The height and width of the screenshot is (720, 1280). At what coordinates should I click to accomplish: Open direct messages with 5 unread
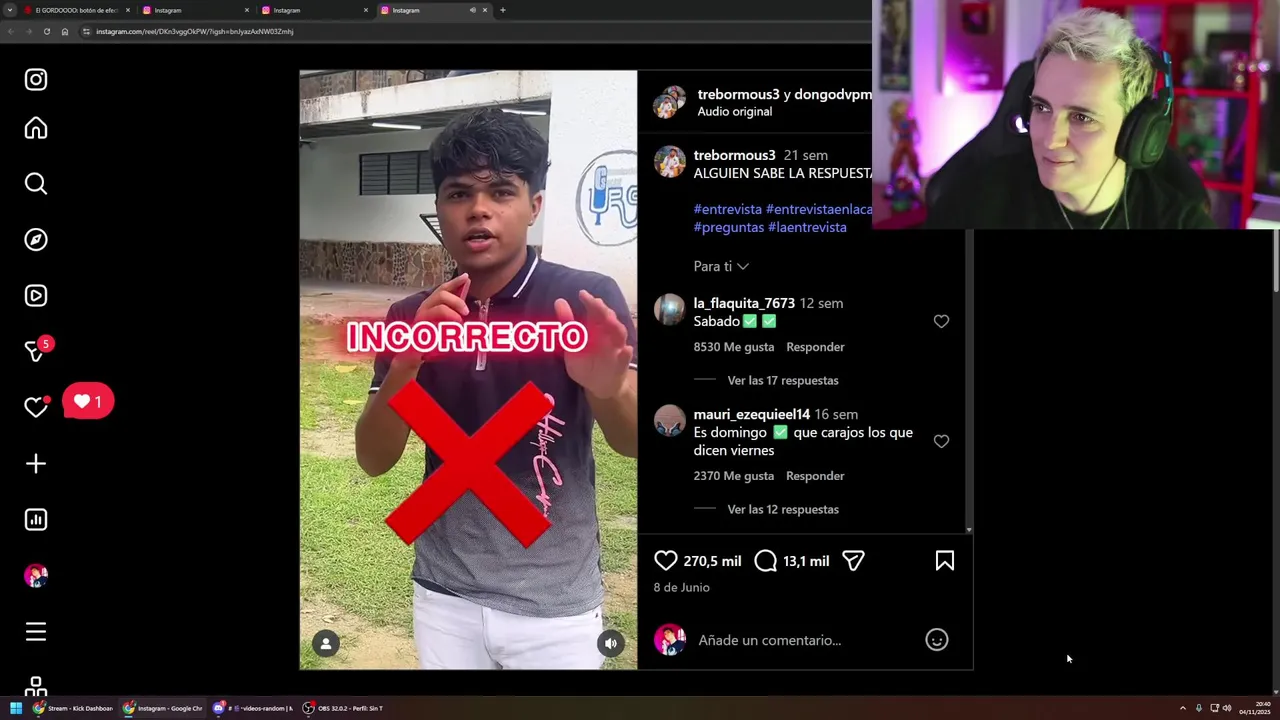[36, 351]
